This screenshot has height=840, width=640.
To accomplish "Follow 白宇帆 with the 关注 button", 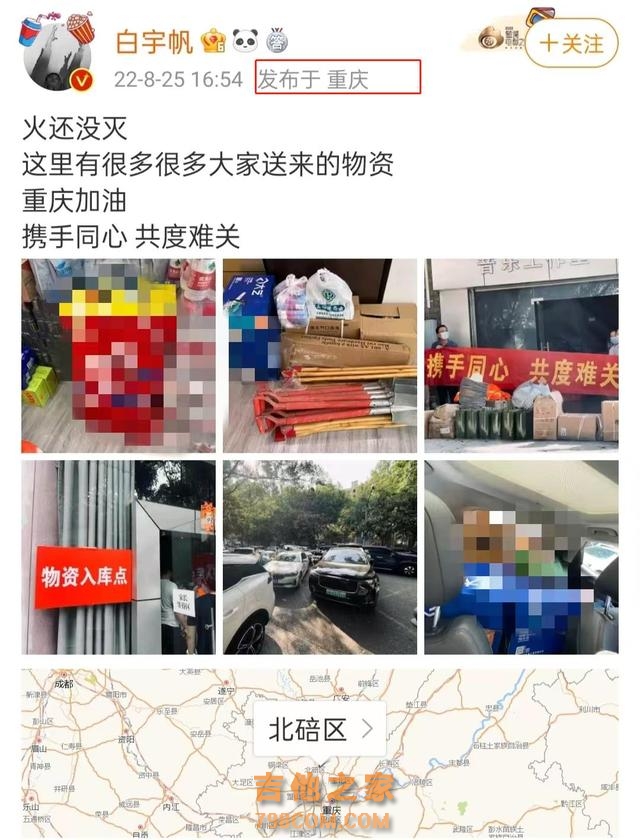I will pos(571,44).
